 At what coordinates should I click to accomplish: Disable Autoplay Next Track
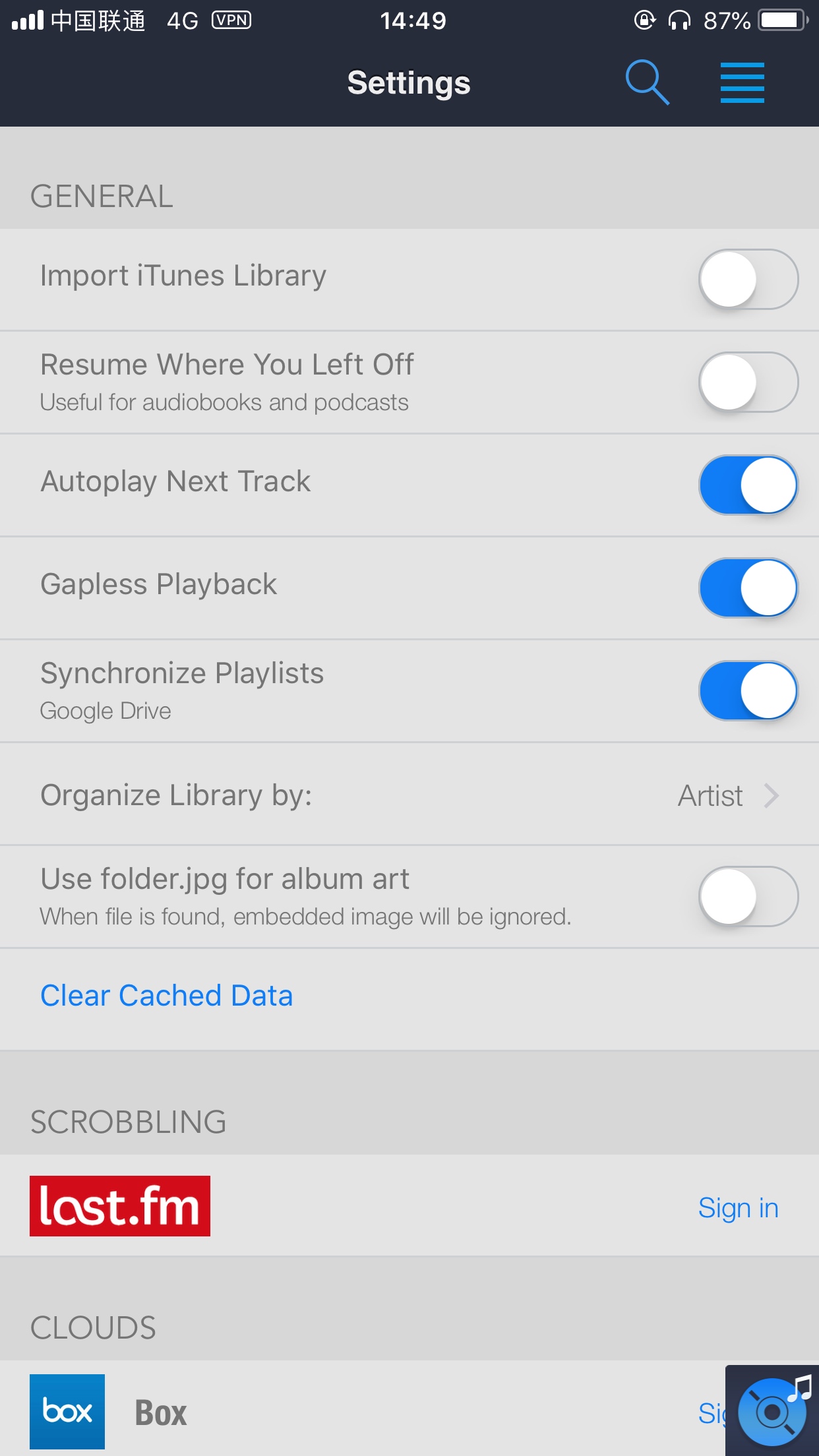748,485
